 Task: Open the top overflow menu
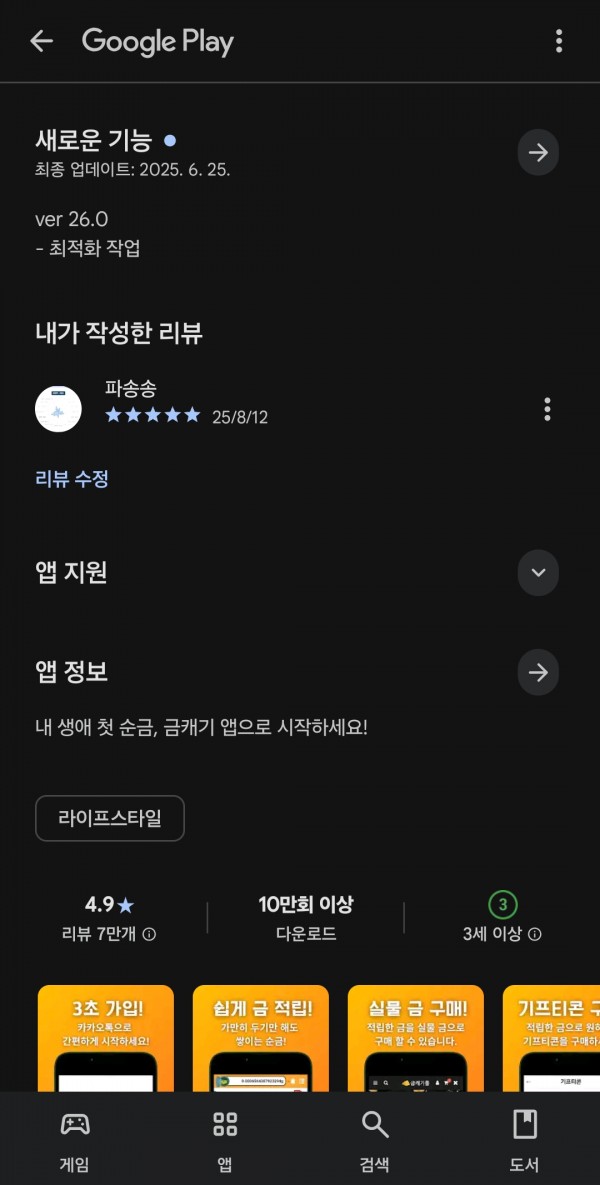click(558, 41)
